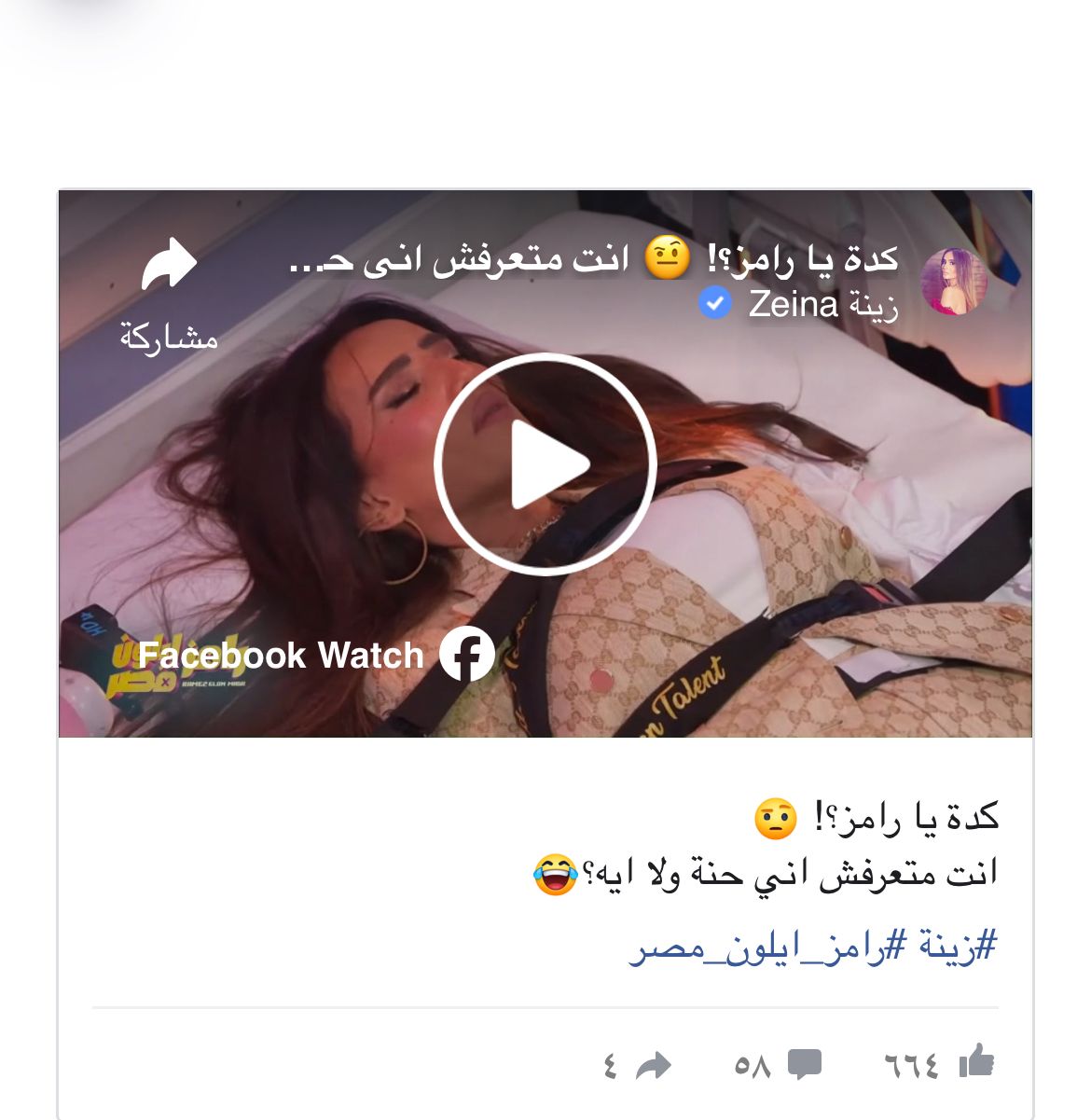Image resolution: width=1091 pixels, height=1120 pixels.
Task: Like the post with the thumbs-up icon
Action: point(976,1063)
